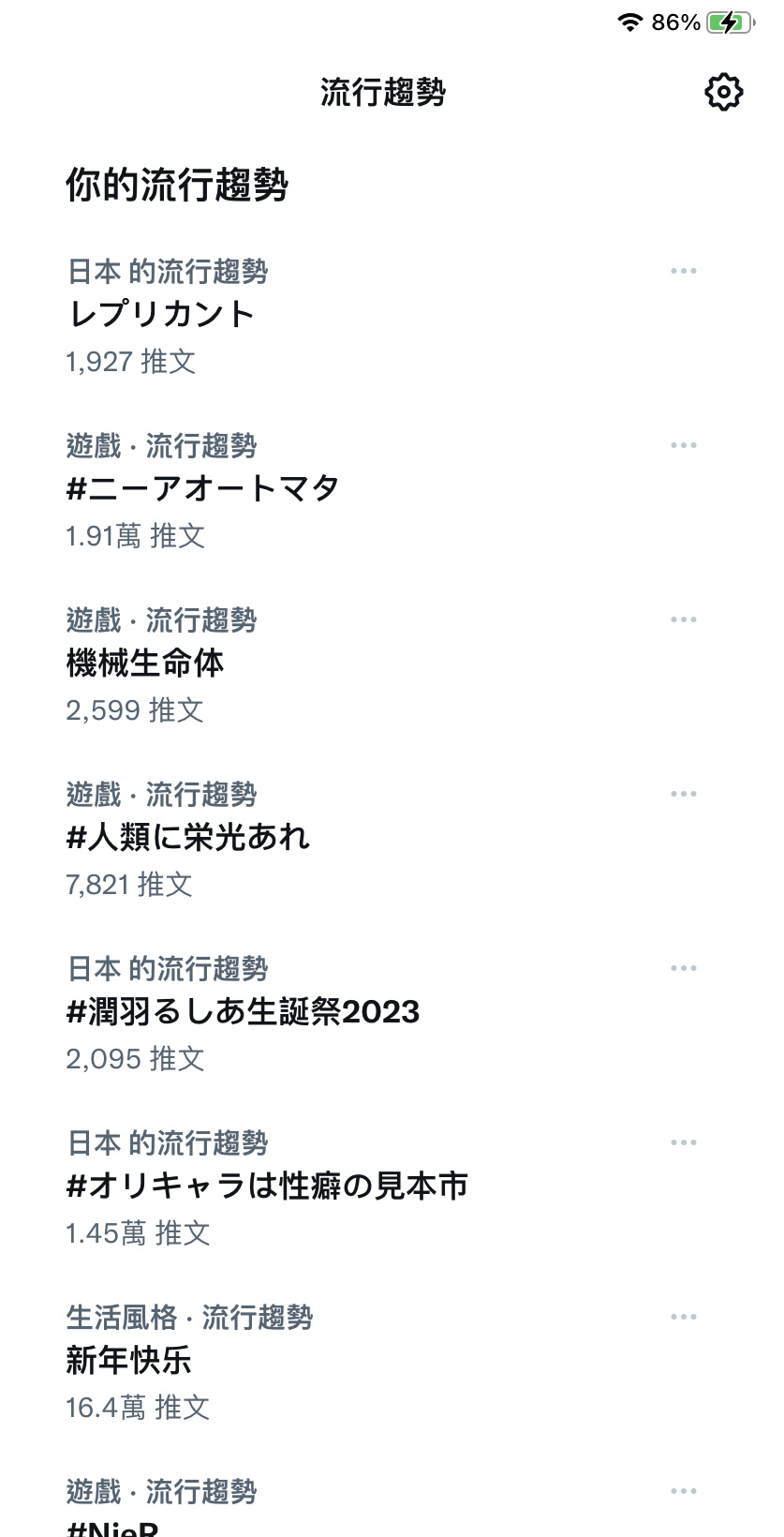Open more options for 新年快乐 trend

tap(684, 1317)
